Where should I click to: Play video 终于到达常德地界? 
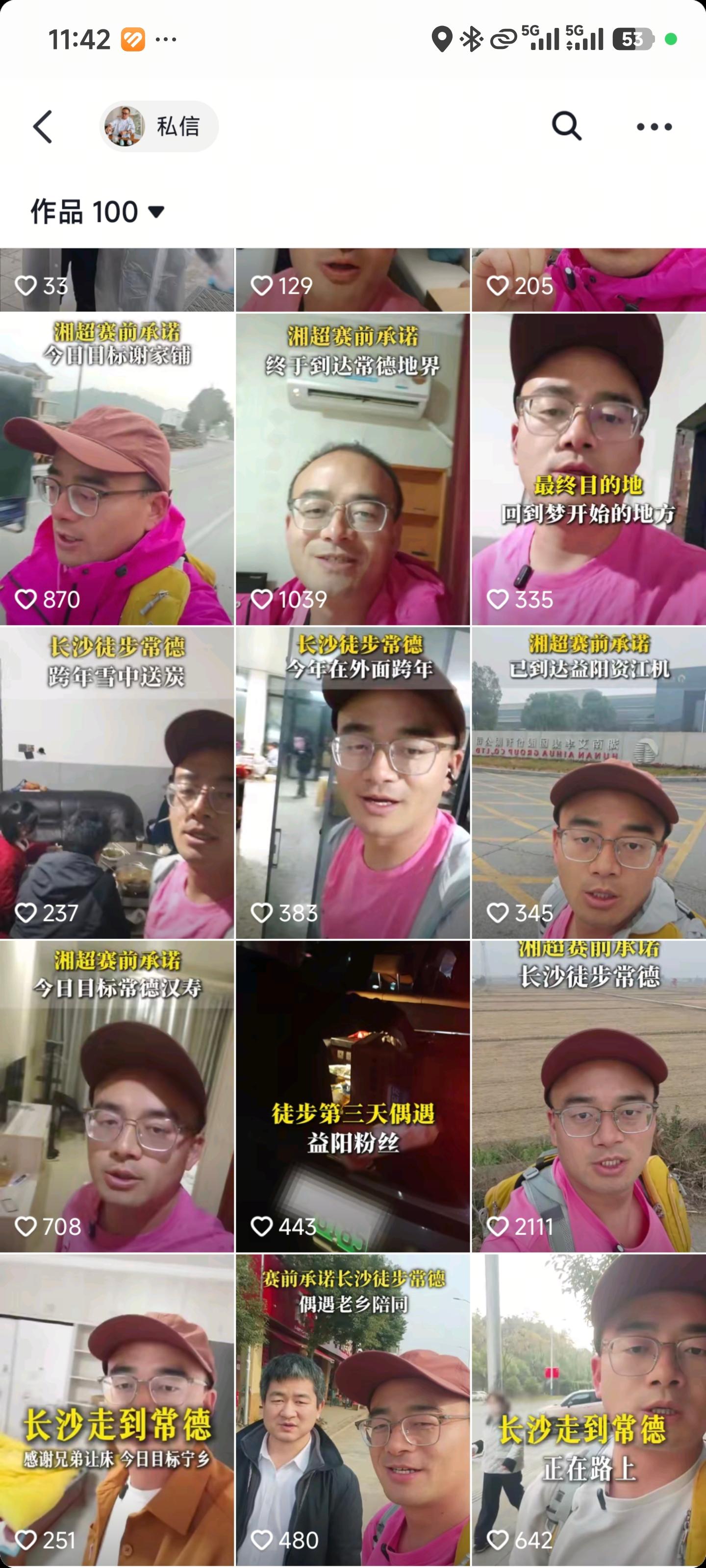click(x=353, y=469)
